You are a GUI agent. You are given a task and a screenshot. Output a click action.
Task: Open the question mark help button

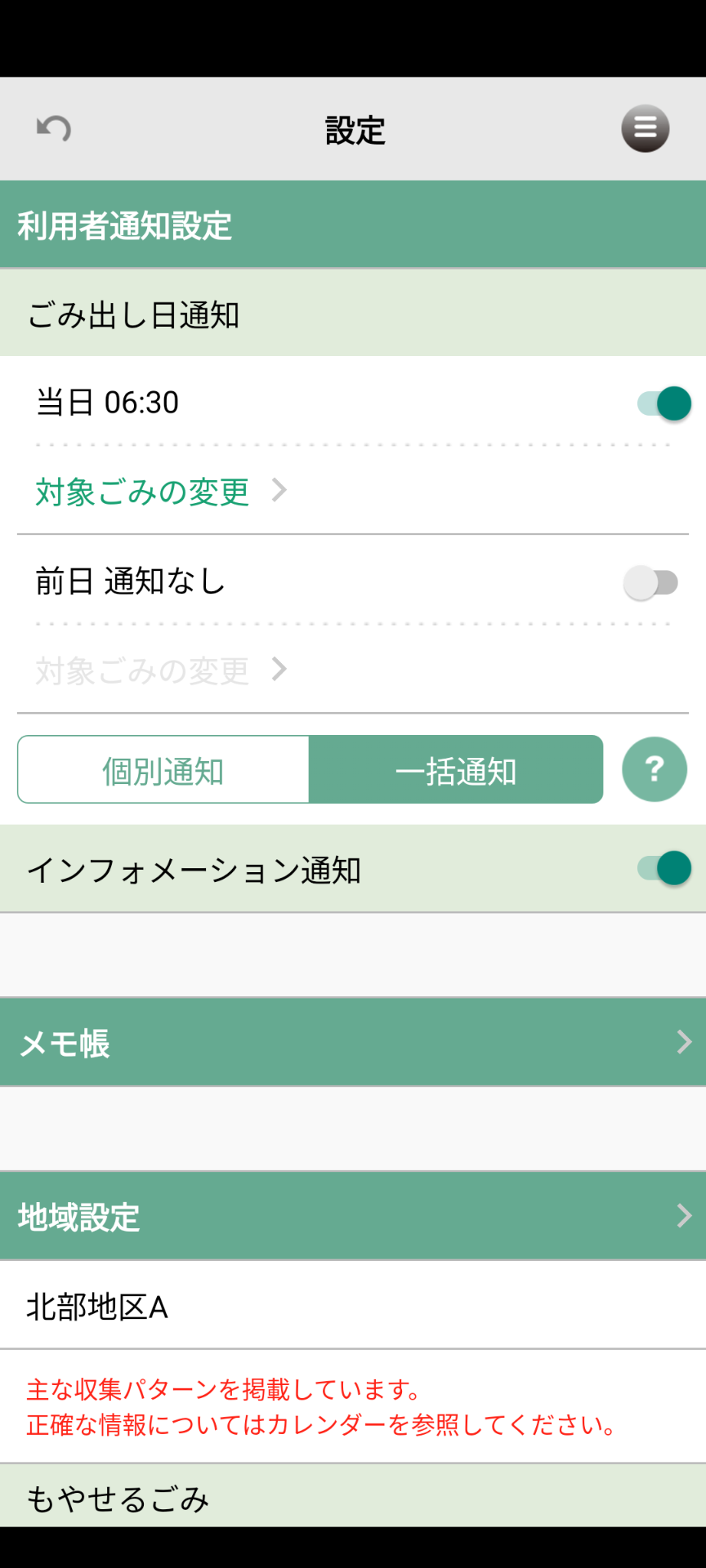(655, 769)
